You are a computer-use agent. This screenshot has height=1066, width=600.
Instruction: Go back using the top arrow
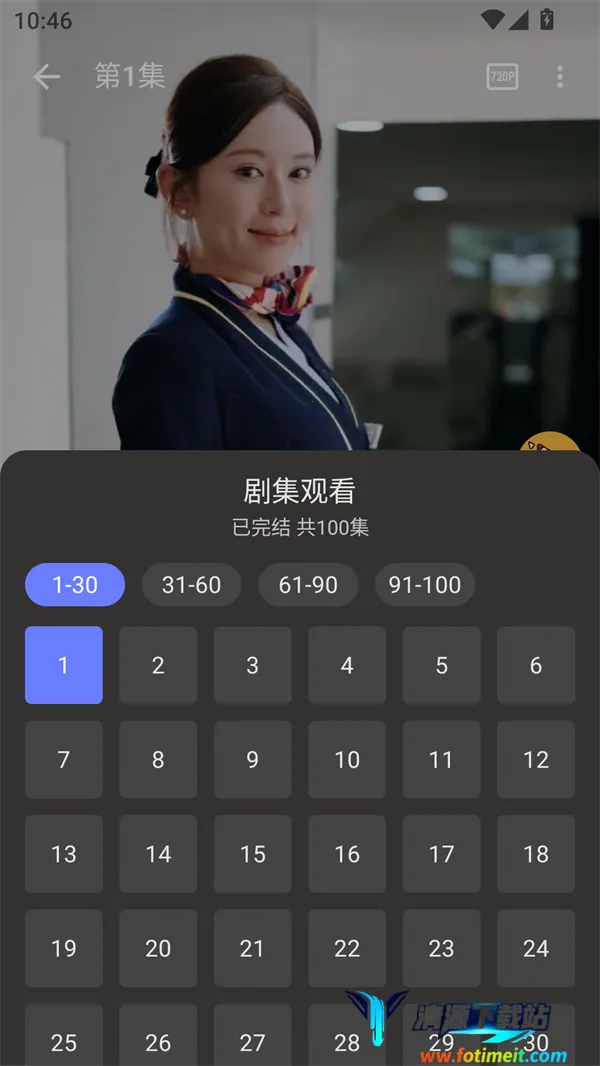coord(46,77)
